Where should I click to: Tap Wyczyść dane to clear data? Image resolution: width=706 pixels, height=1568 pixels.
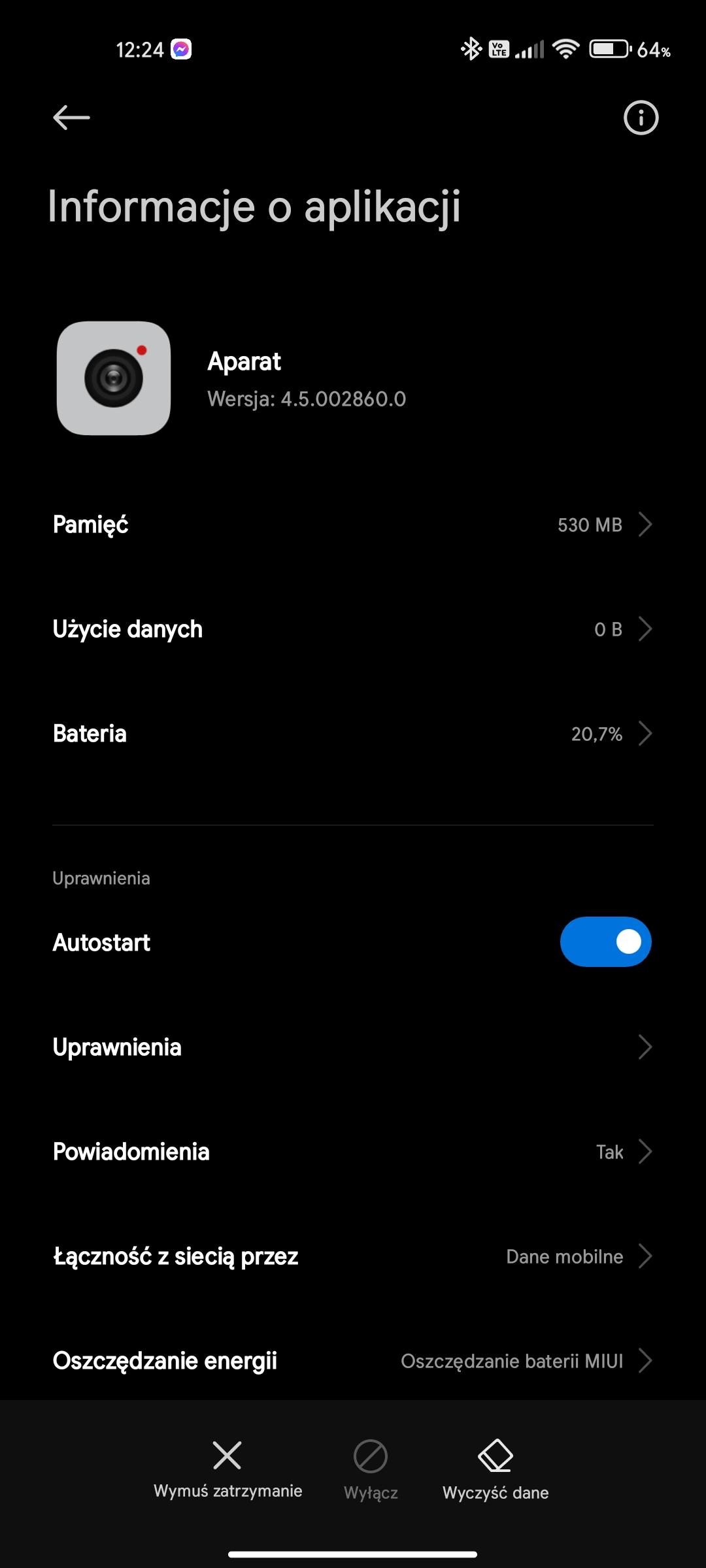496,1469
